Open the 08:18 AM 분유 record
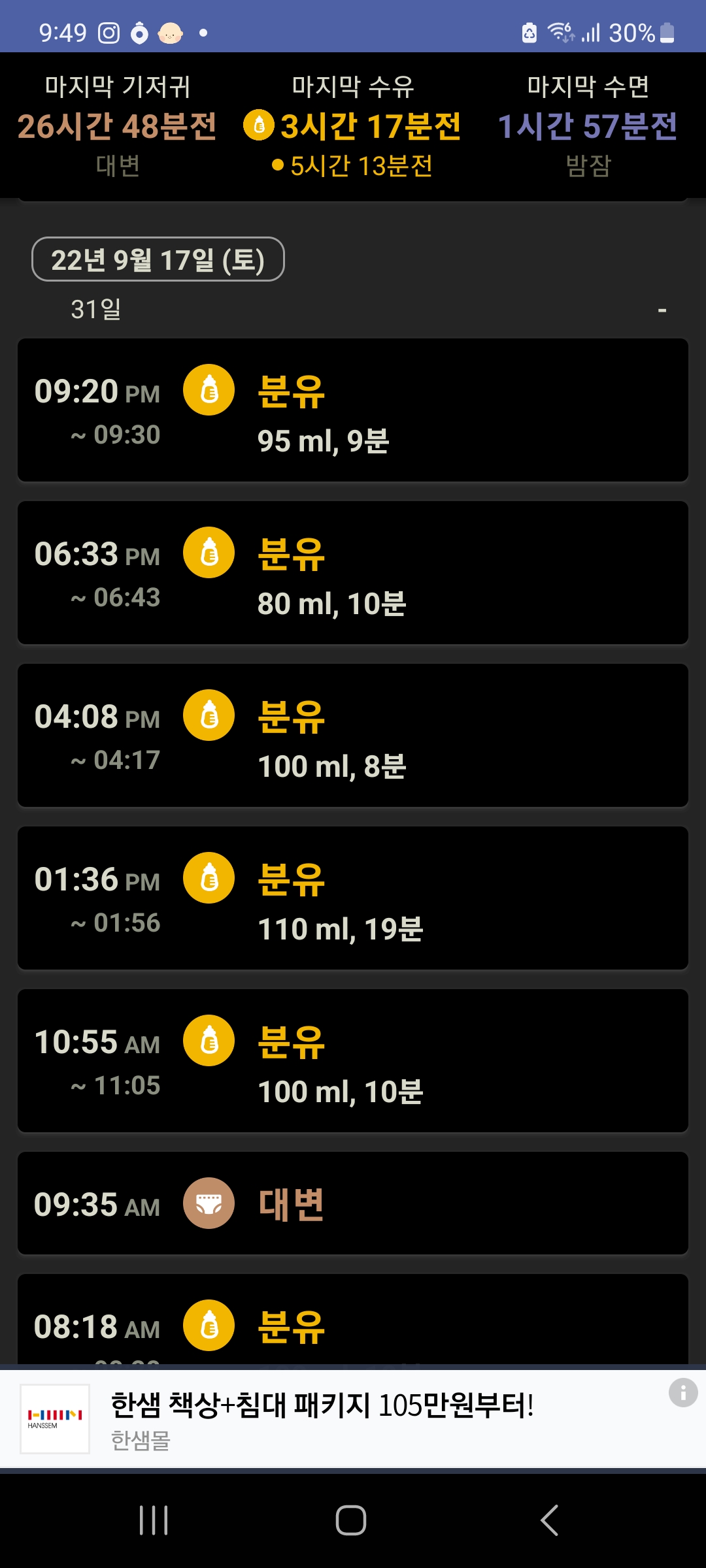The width and height of the screenshot is (706, 1568). (353, 1320)
